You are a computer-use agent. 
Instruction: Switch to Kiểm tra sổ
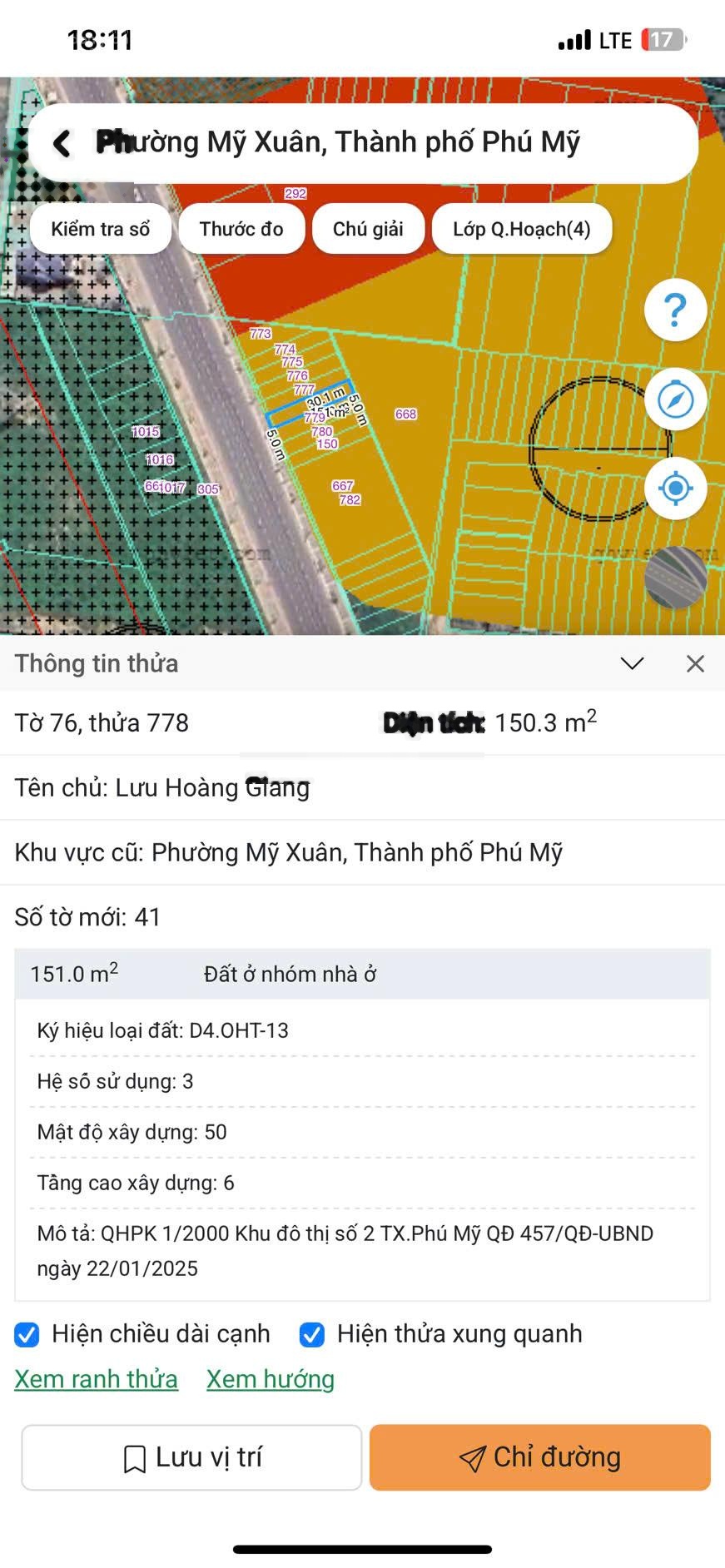(100, 228)
